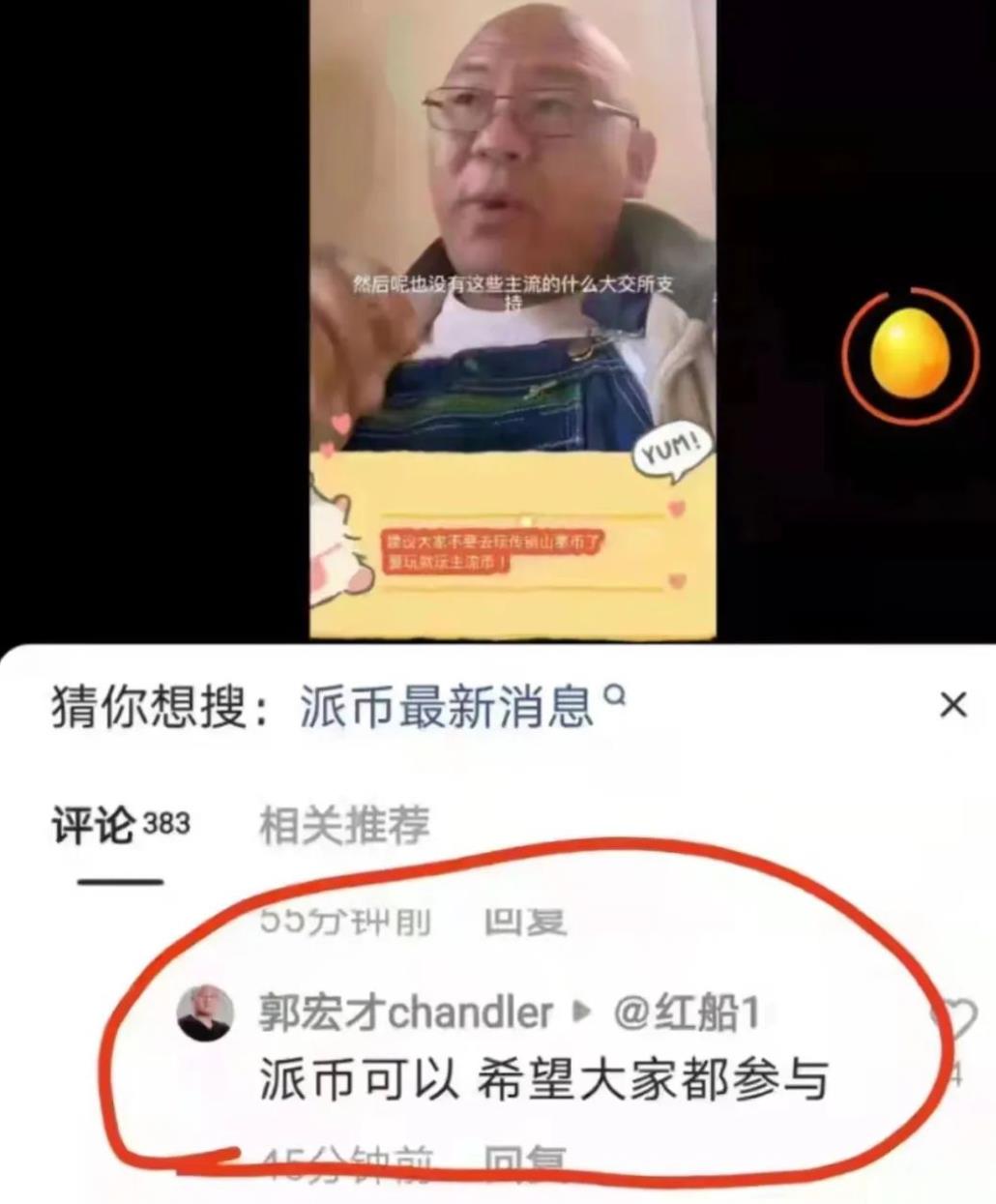Switch to the 相关推荐 tab
The height and width of the screenshot is (1204, 996).
[343, 826]
